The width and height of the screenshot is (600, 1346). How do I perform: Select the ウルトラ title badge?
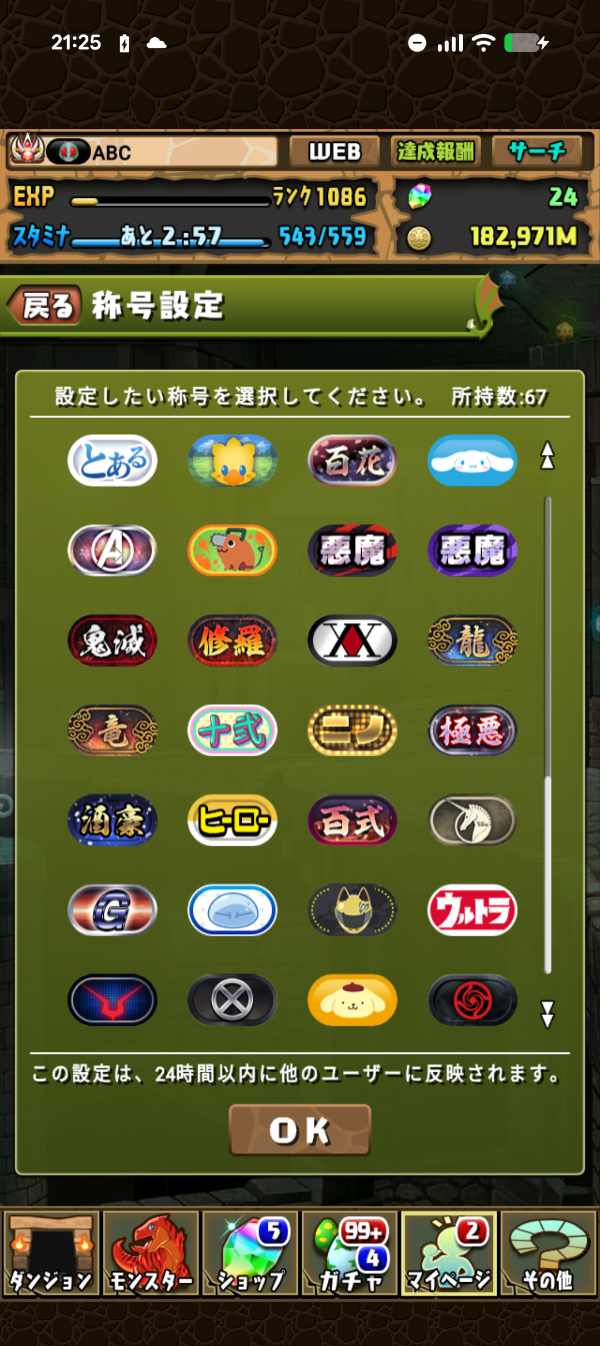click(x=472, y=910)
